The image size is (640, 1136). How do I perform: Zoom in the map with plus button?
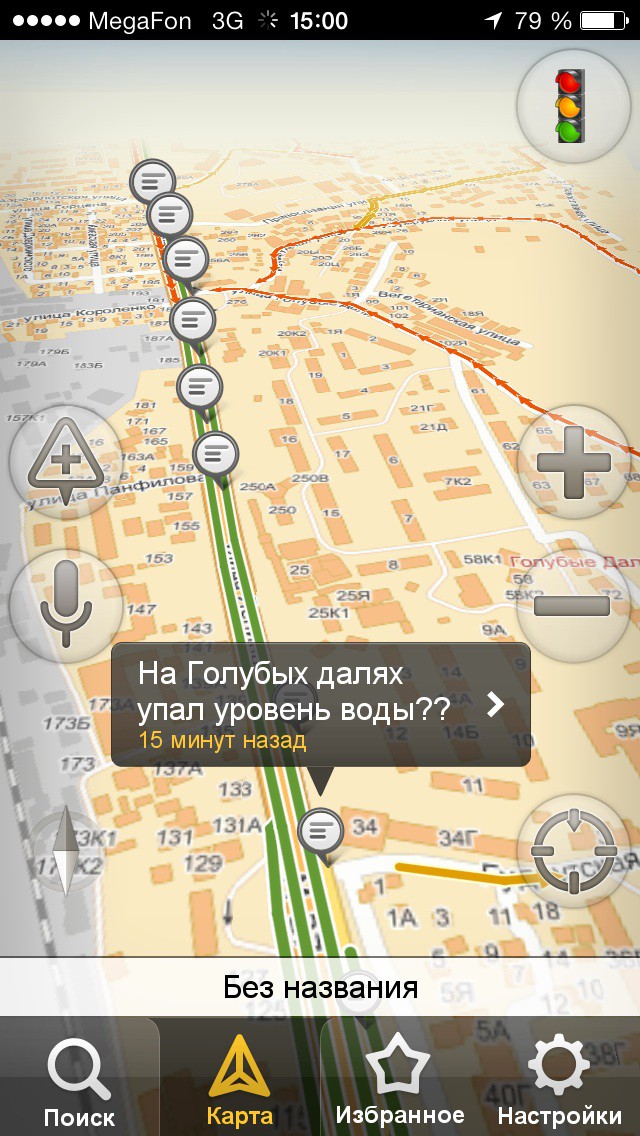[x=573, y=462]
